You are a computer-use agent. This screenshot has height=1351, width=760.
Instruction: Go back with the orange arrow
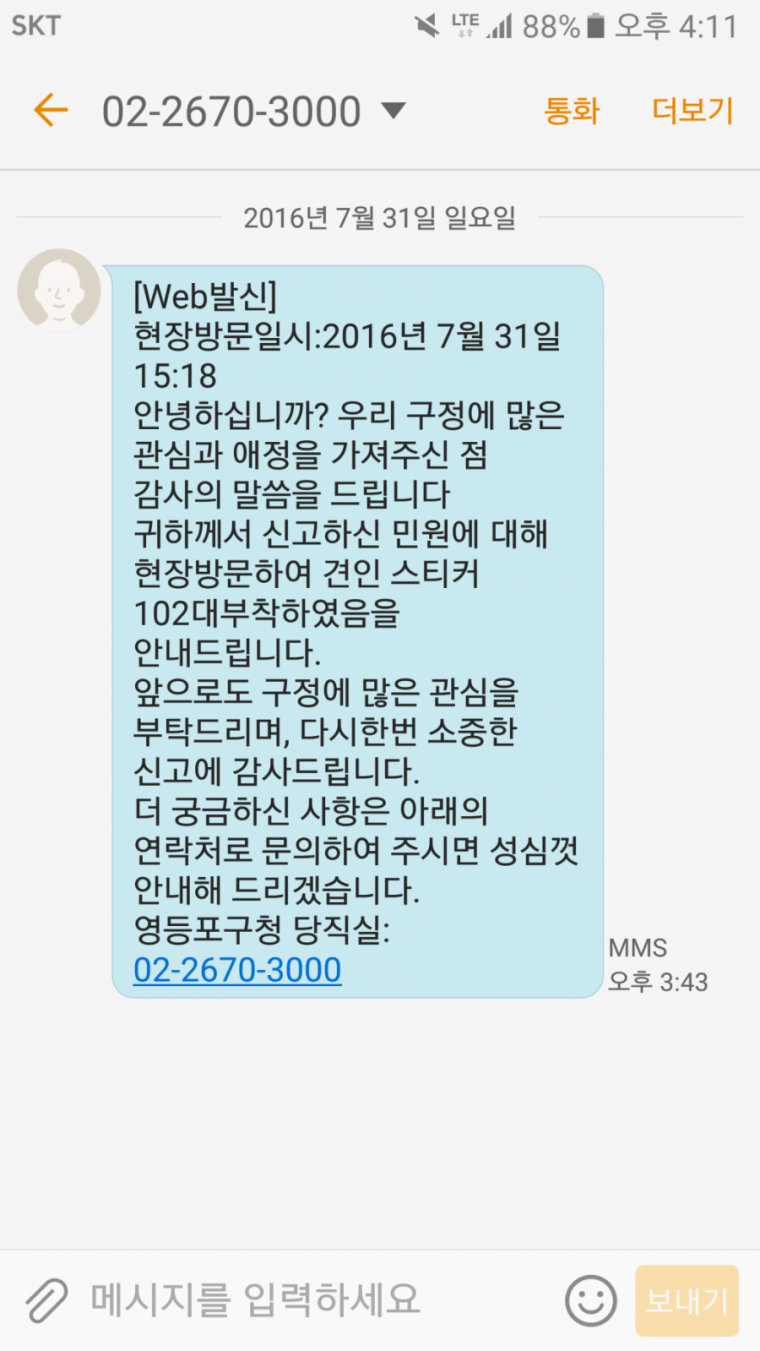pyautogui.click(x=50, y=110)
